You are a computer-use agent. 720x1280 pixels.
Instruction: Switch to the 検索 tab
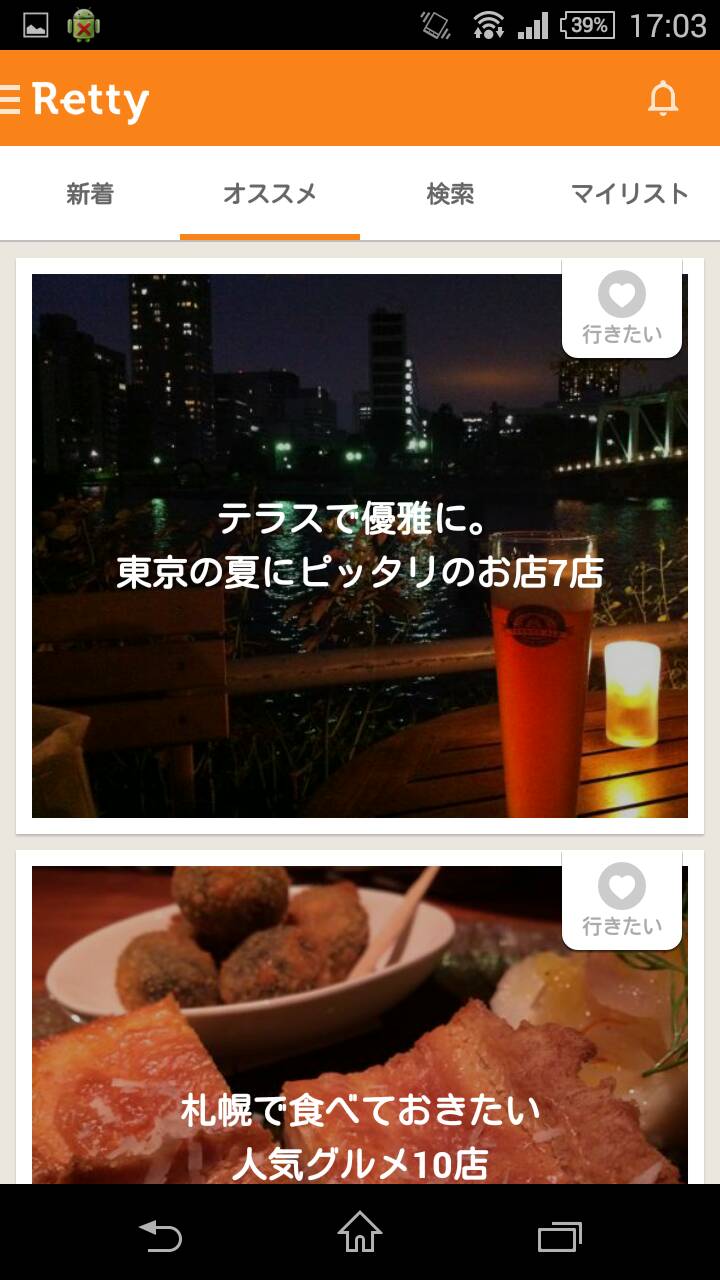click(x=450, y=194)
